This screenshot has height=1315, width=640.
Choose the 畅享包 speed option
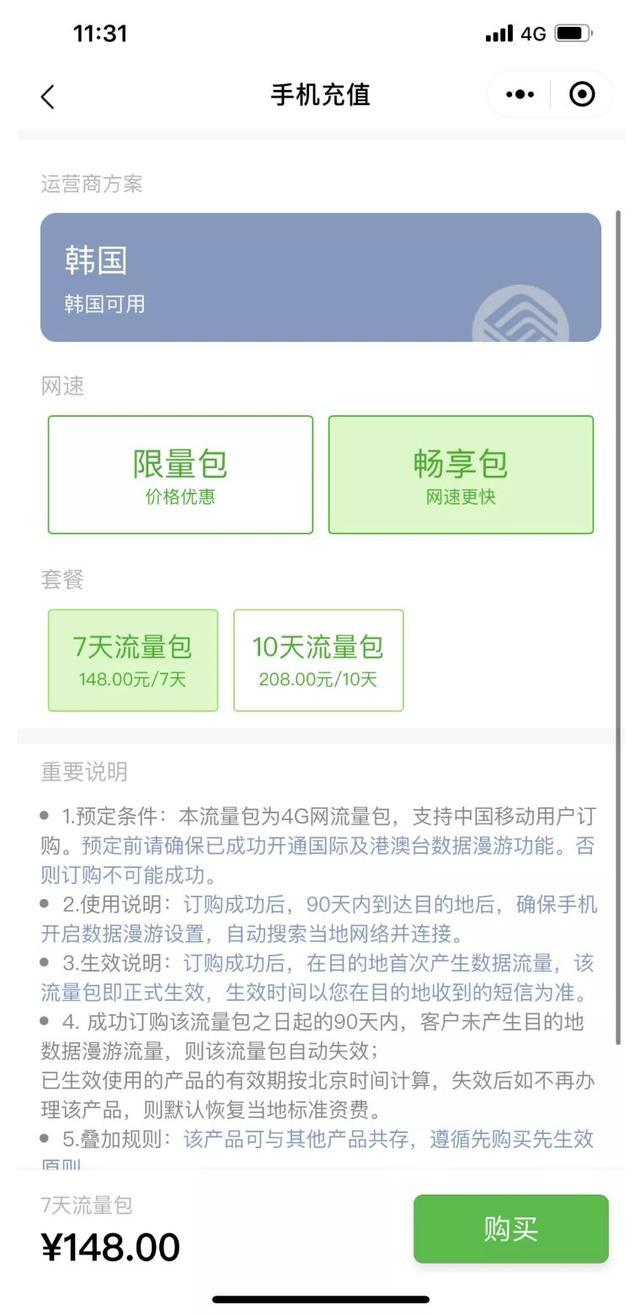(460, 475)
